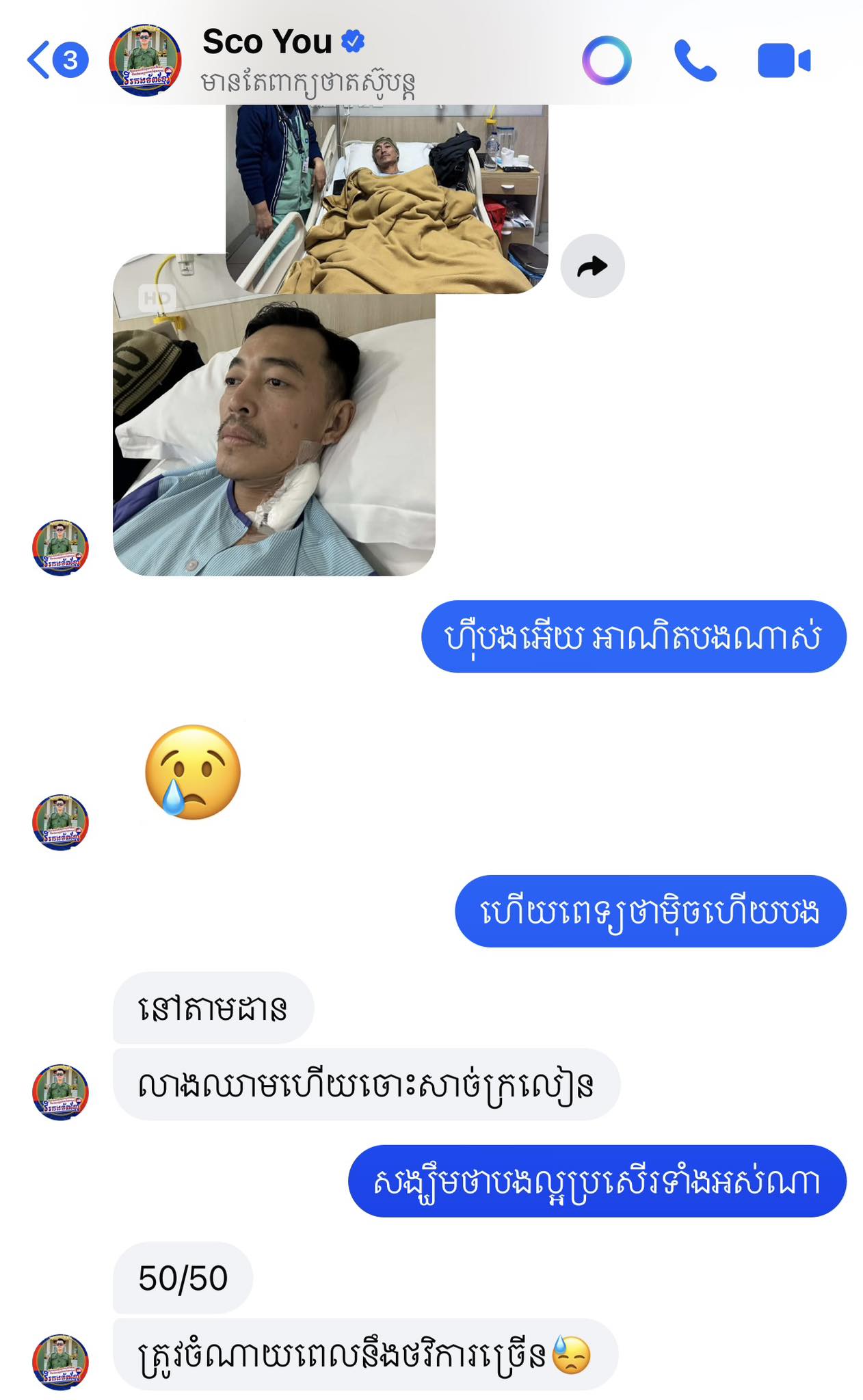Start a video call with Sco You
Image resolution: width=863 pixels, height=1400 pixels.
click(784, 61)
